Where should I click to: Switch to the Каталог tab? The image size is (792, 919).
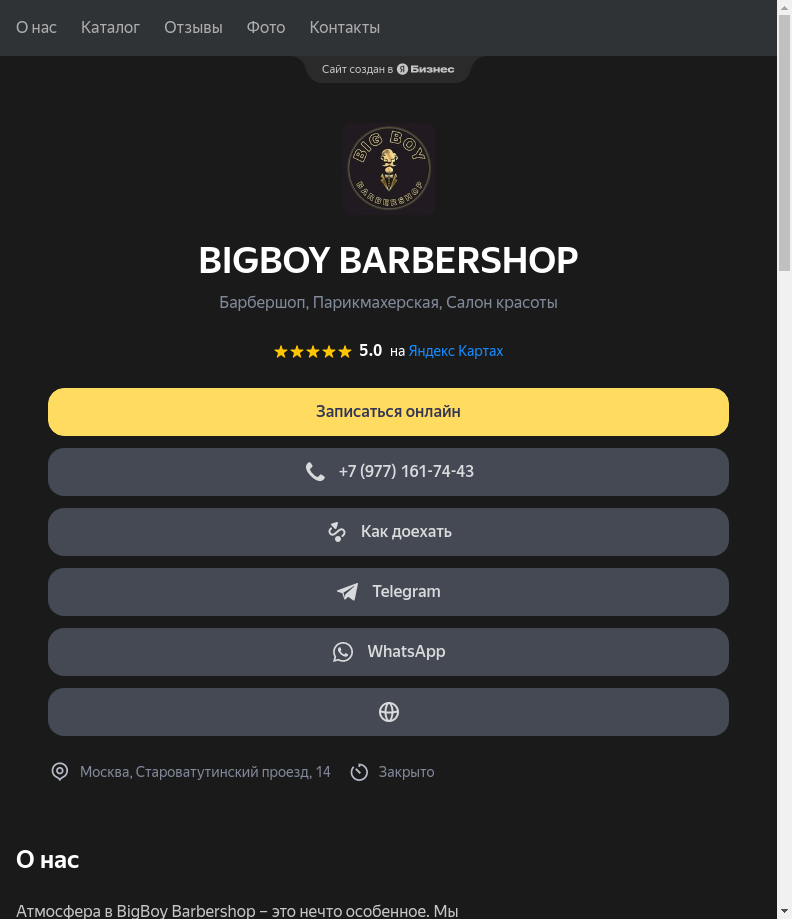110,27
